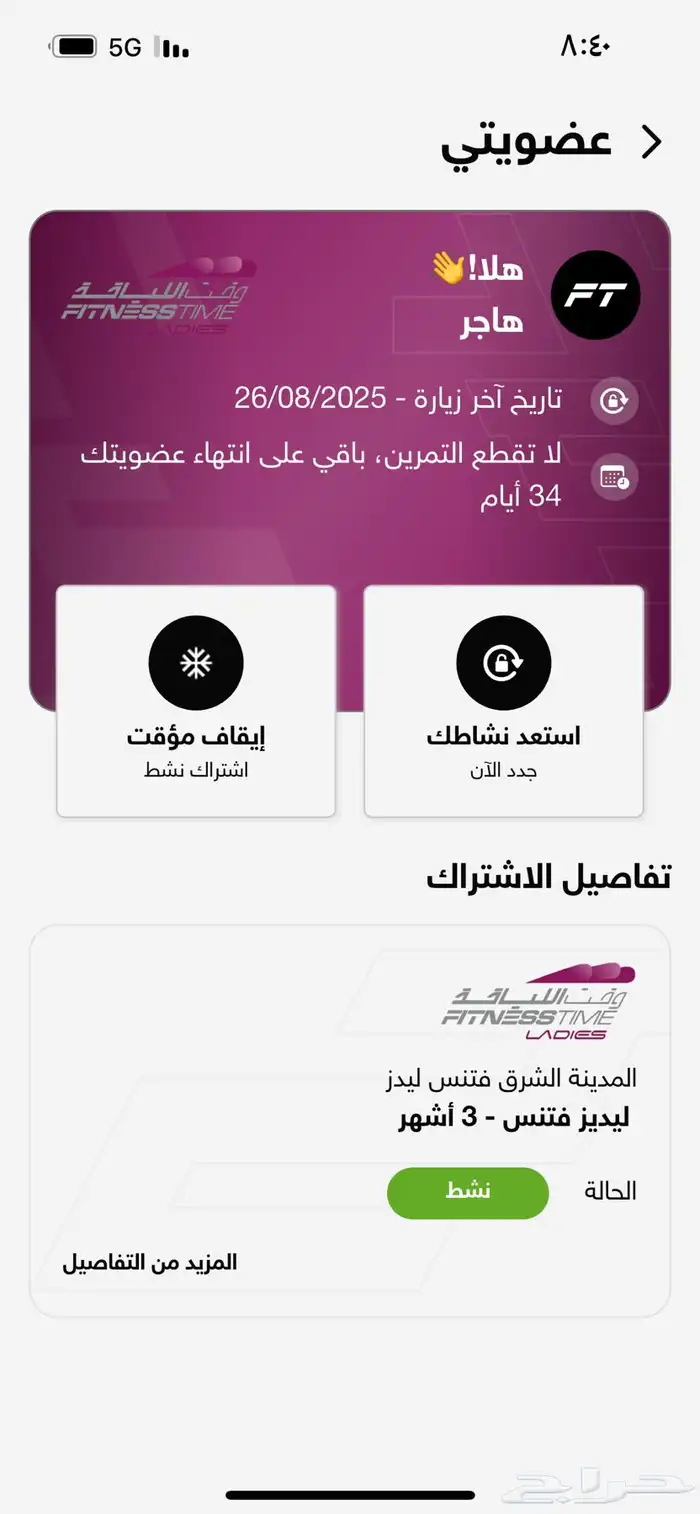Tap the FT profile avatar
Viewport: 700px width, 1514px height.
click(x=596, y=295)
